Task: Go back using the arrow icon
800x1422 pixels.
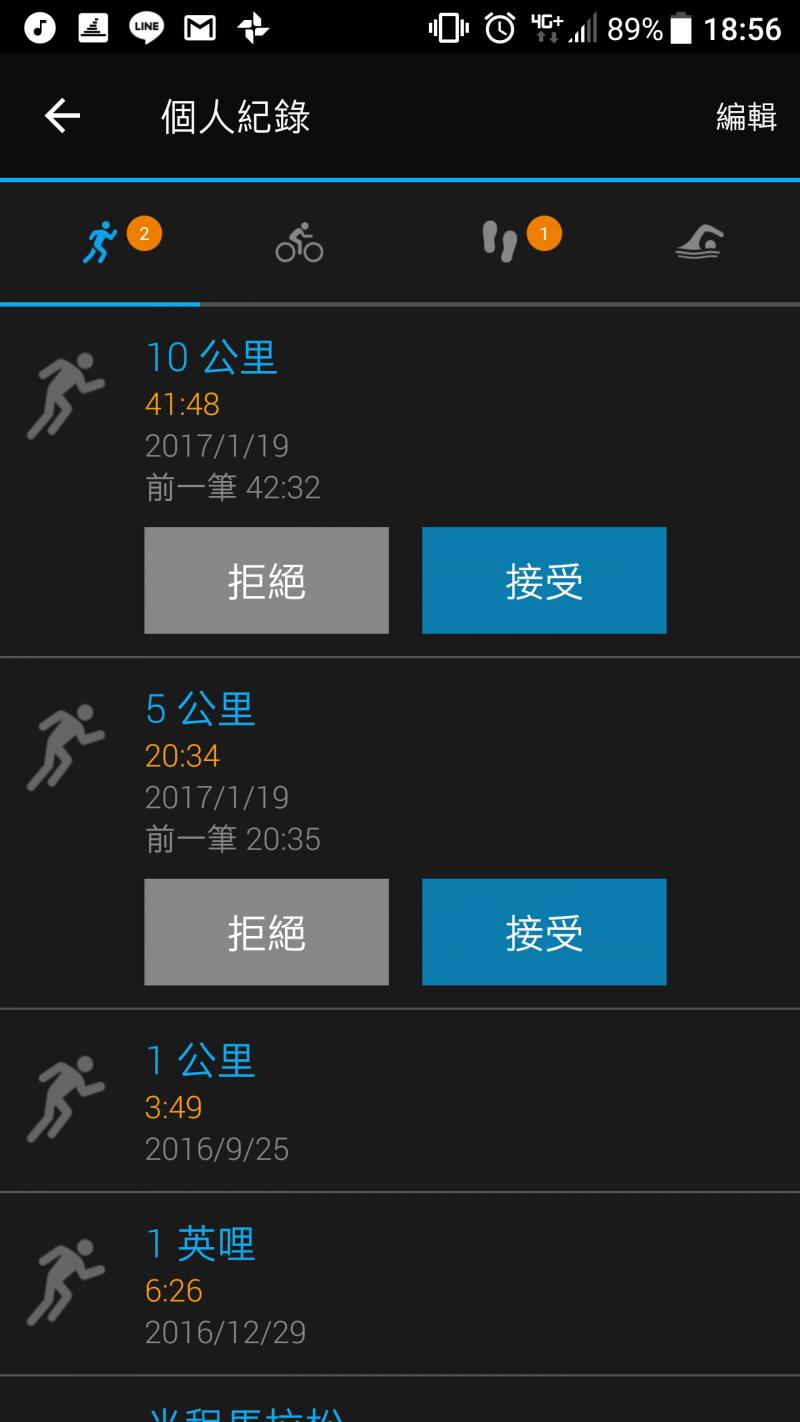Action: [62, 117]
